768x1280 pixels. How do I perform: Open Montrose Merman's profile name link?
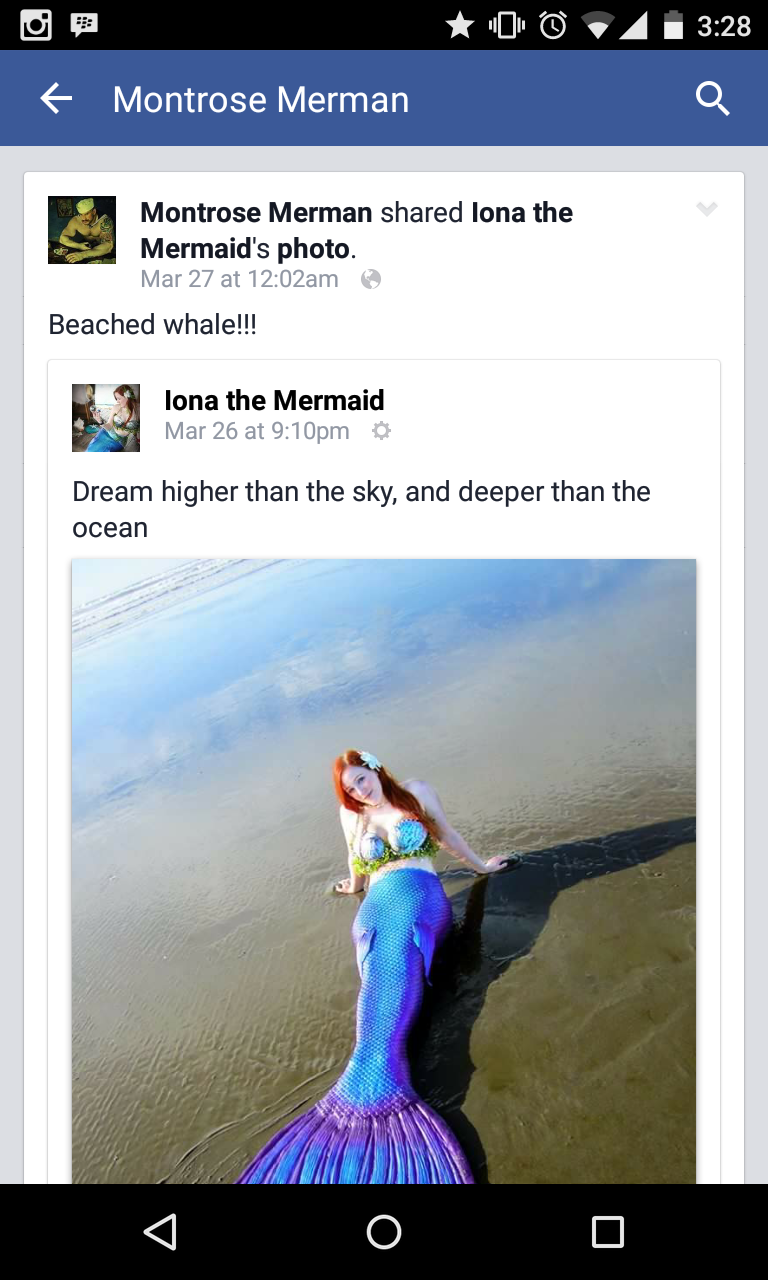256,213
